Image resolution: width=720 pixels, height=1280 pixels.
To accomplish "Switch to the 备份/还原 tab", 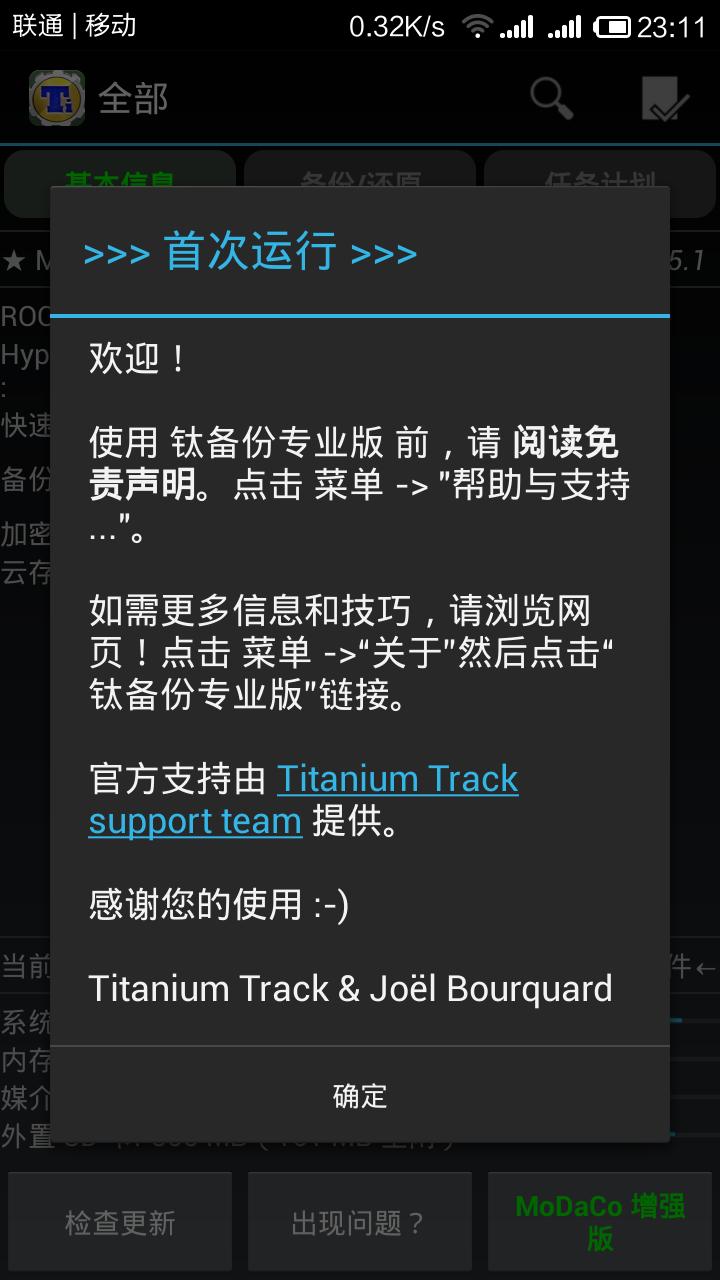I will coord(359,182).
